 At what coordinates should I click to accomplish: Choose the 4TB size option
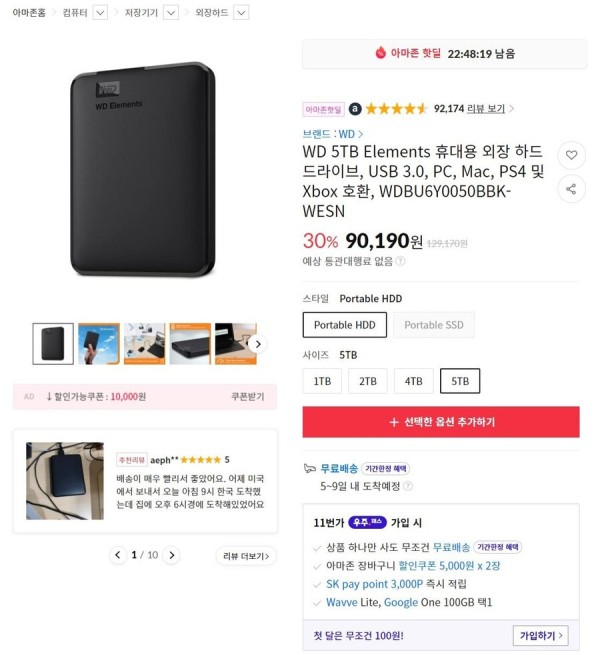(413, 381)
